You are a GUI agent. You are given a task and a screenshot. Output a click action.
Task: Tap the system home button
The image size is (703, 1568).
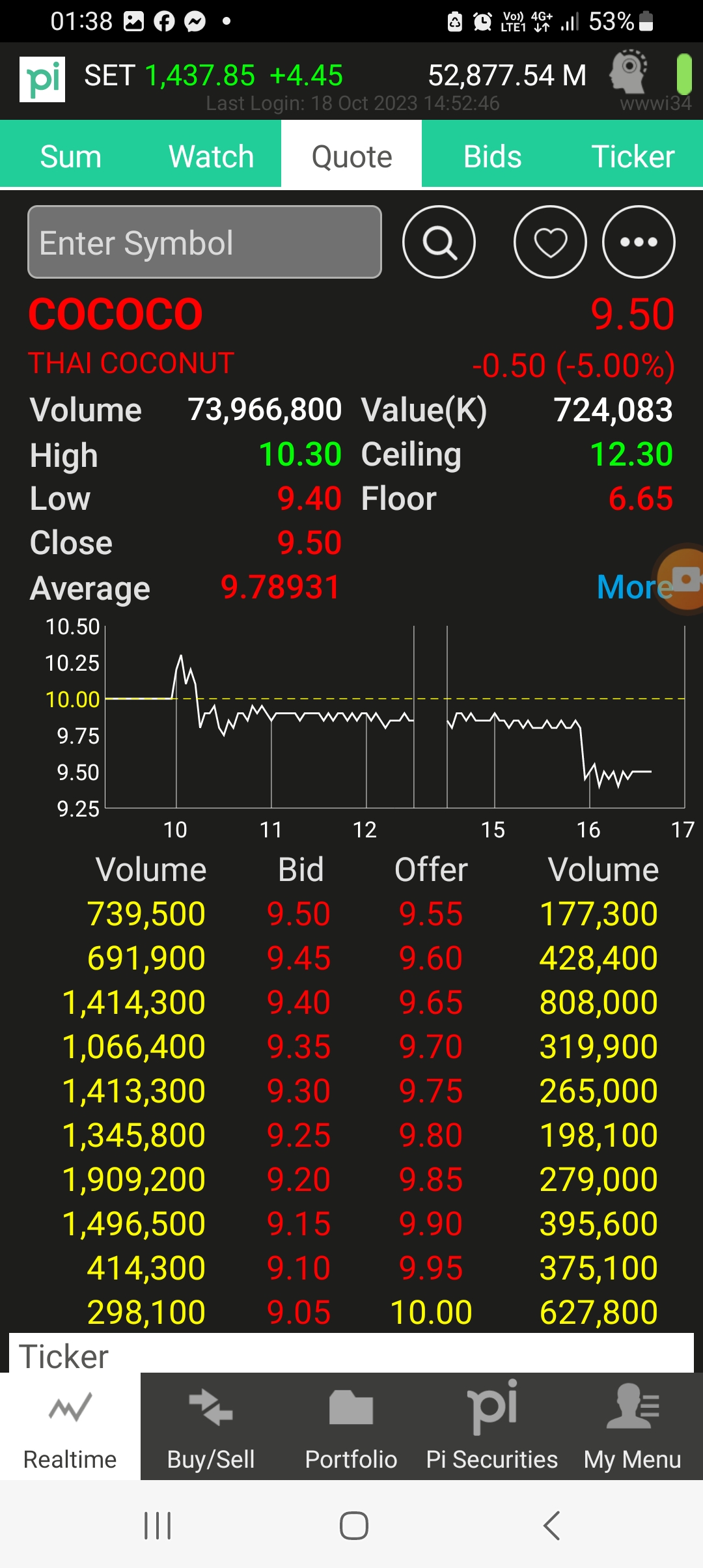pyautogui.click(x=353, y=1525)
